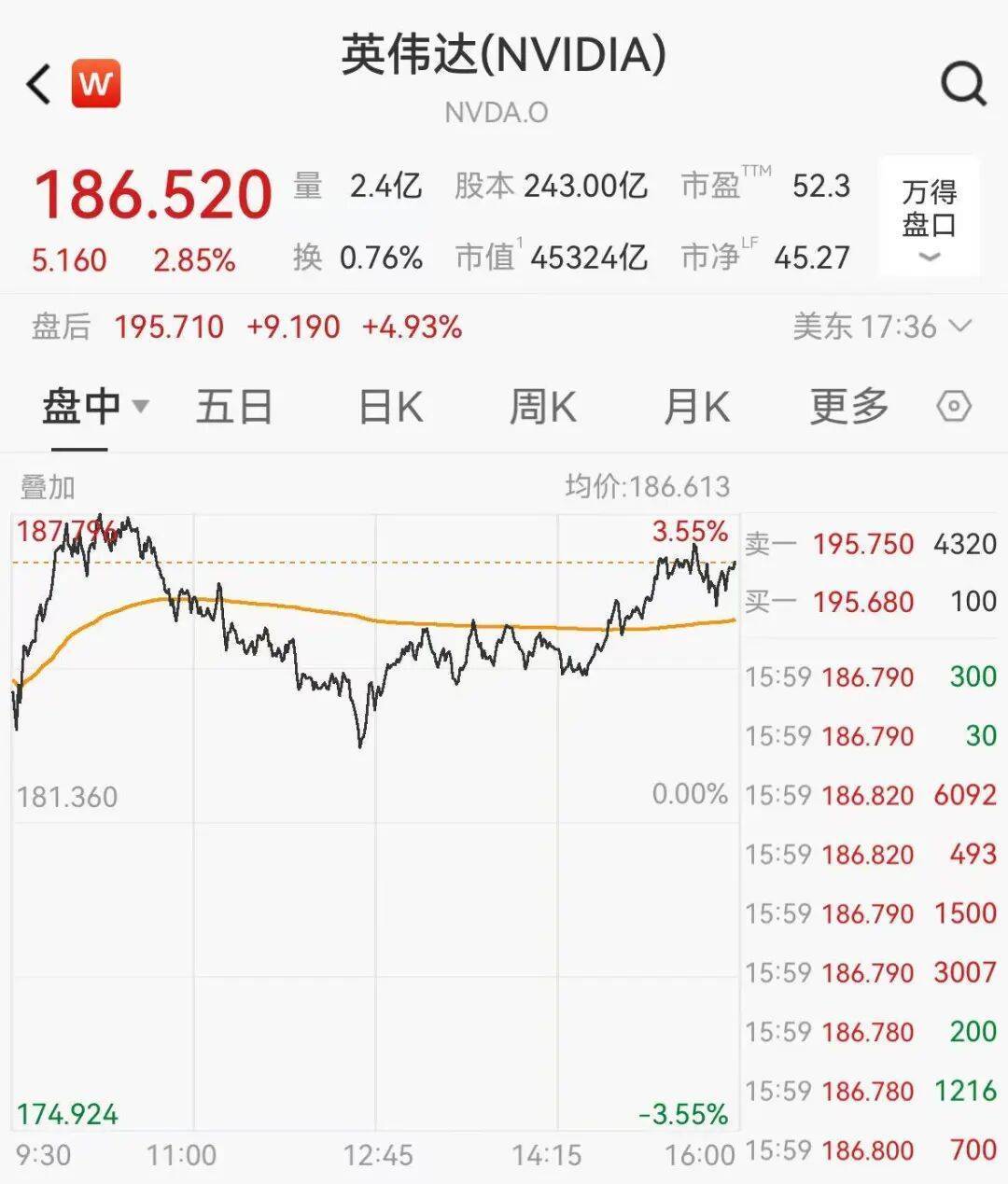
Task: Open the 盘中 tab dropdown
Action: tap(94, 407)
